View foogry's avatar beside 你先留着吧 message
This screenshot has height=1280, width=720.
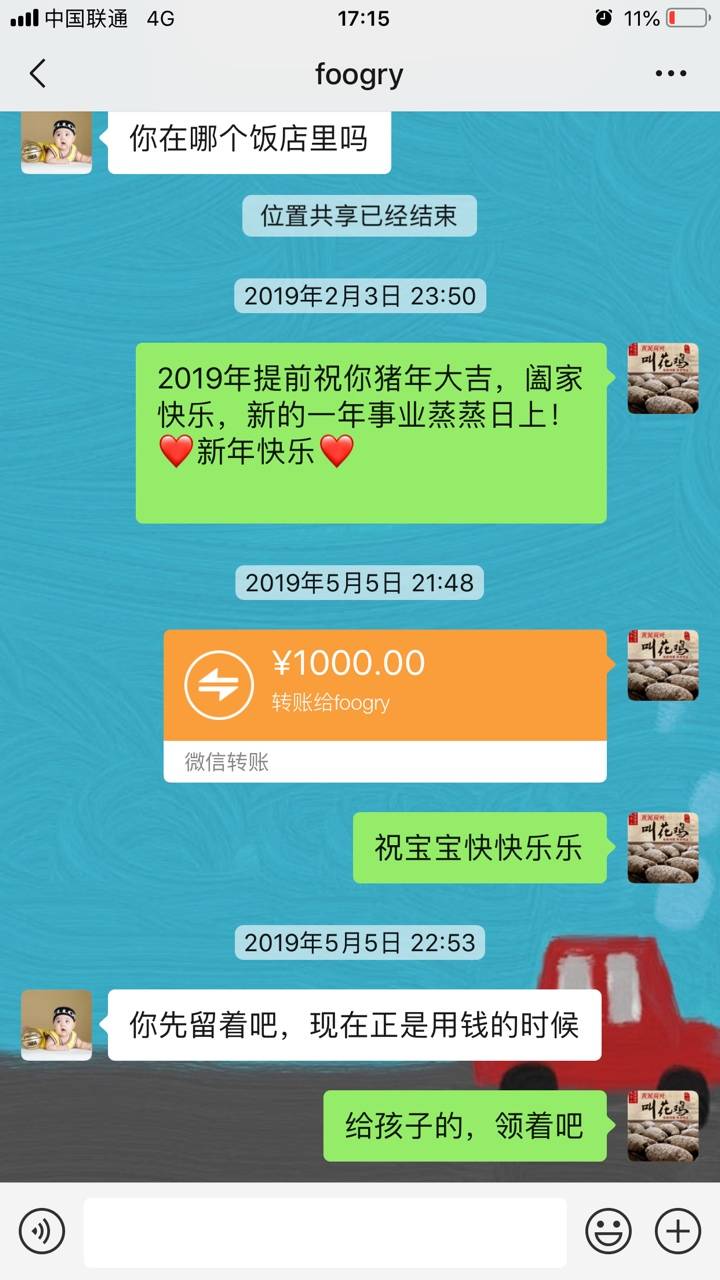56,1026
